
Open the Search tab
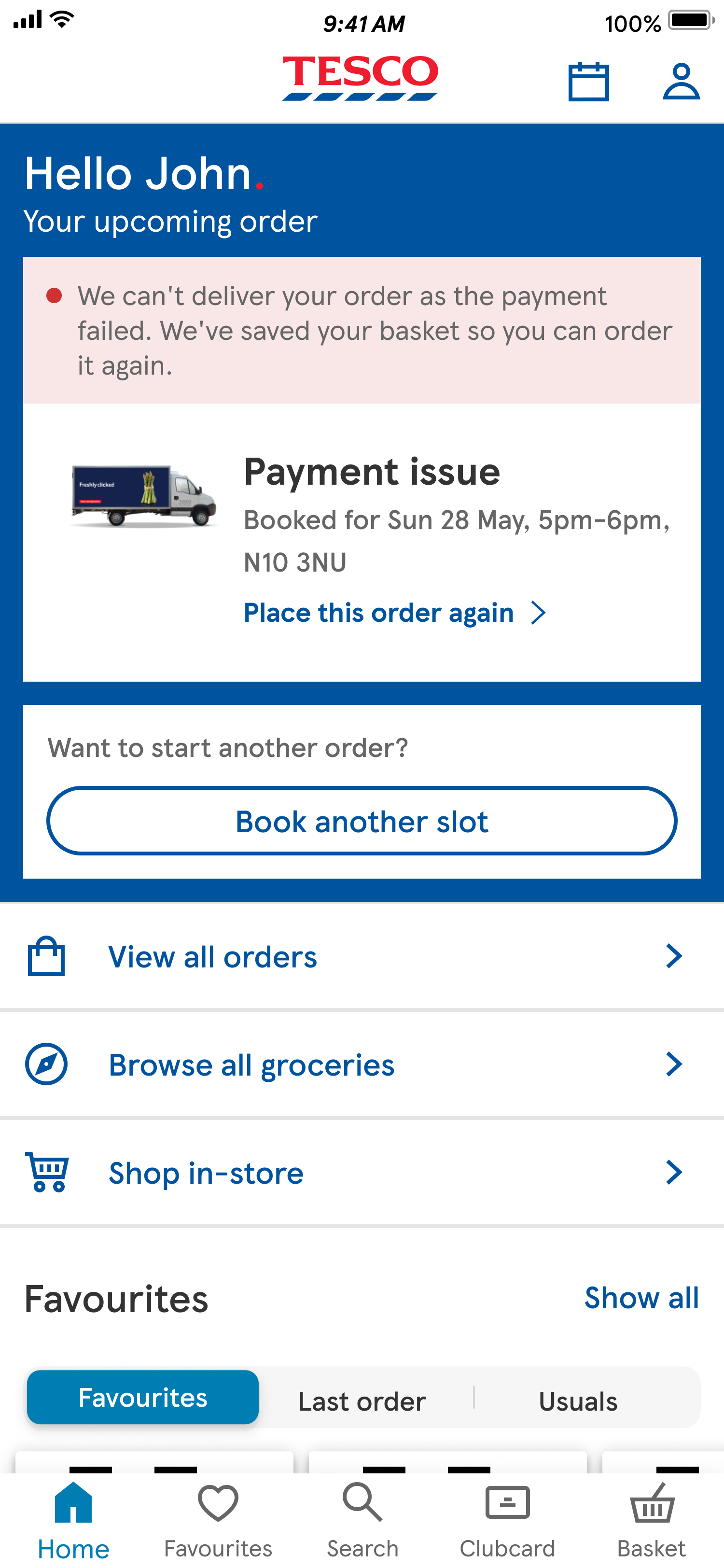click(x=362, y=1520)
